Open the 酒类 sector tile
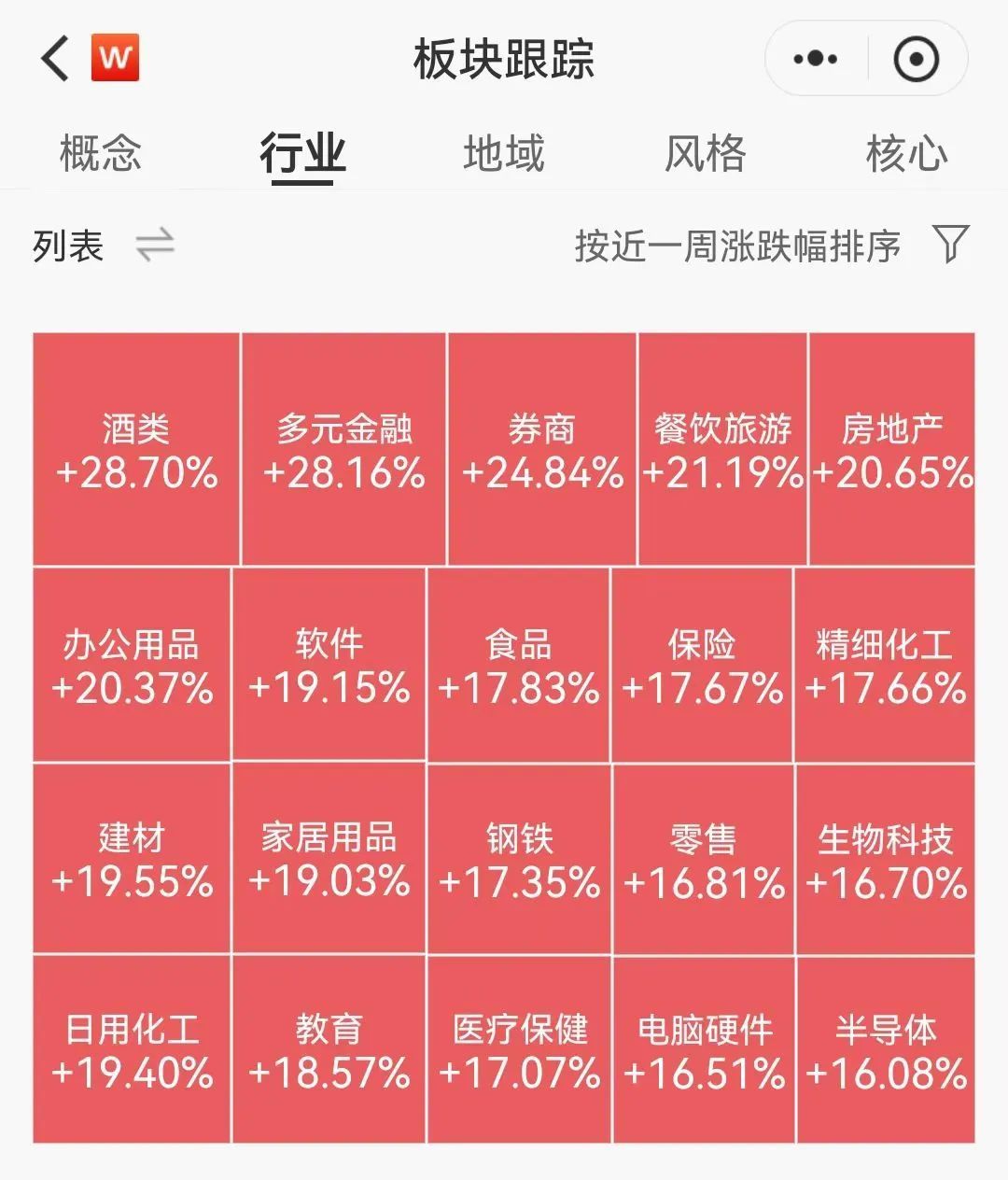 136,450
